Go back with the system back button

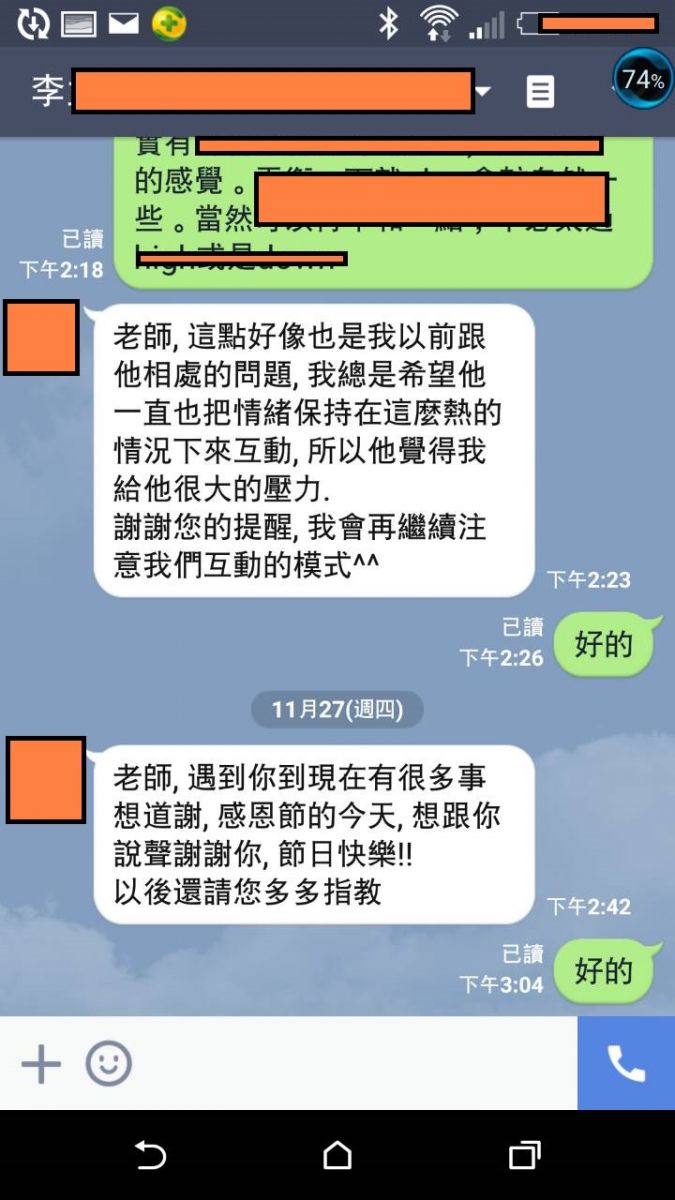(x=150, y=1156)
